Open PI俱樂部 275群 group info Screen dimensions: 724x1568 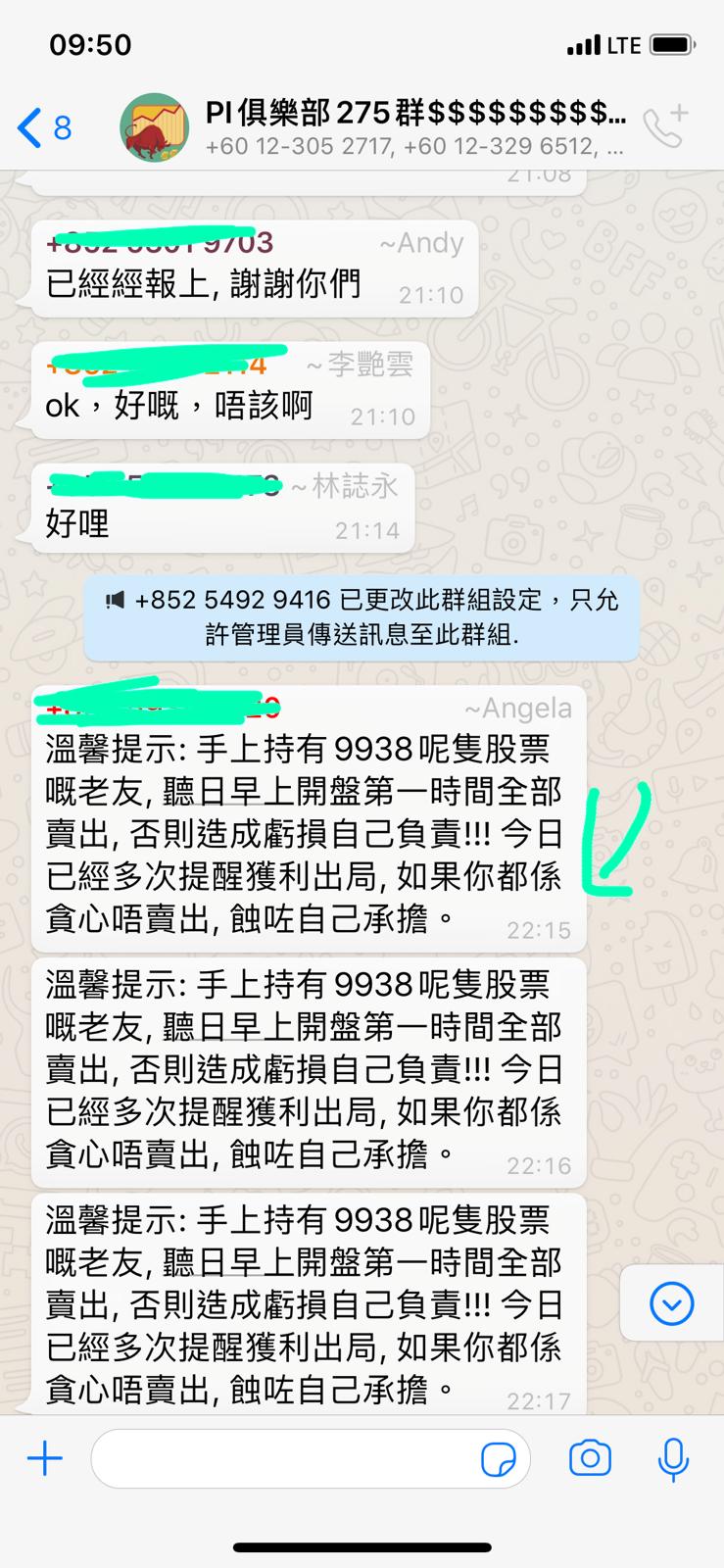415,128
